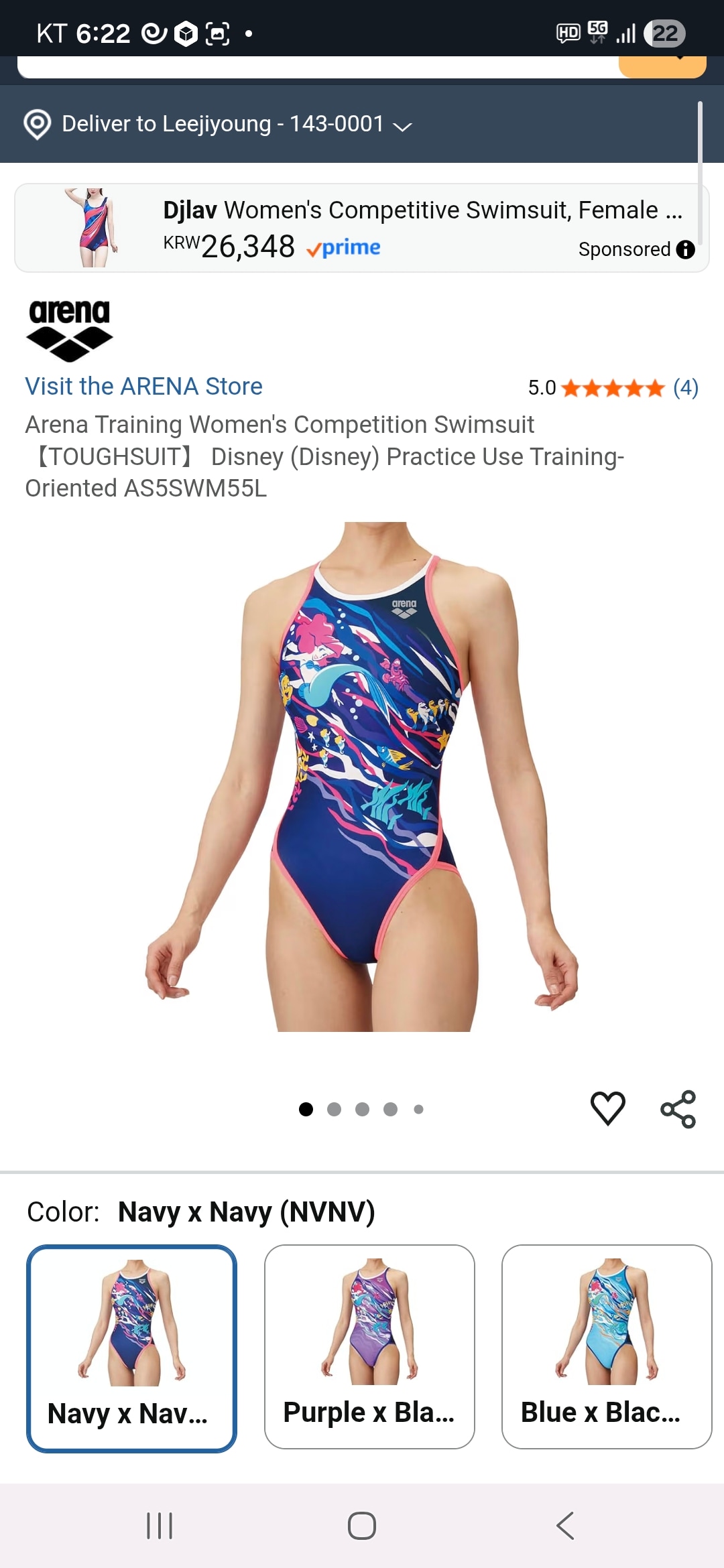This screenshot has height=1568, width=724.
Task: Expand the Deliver to Leejiyoung address chevron
Action: (402, 125)
